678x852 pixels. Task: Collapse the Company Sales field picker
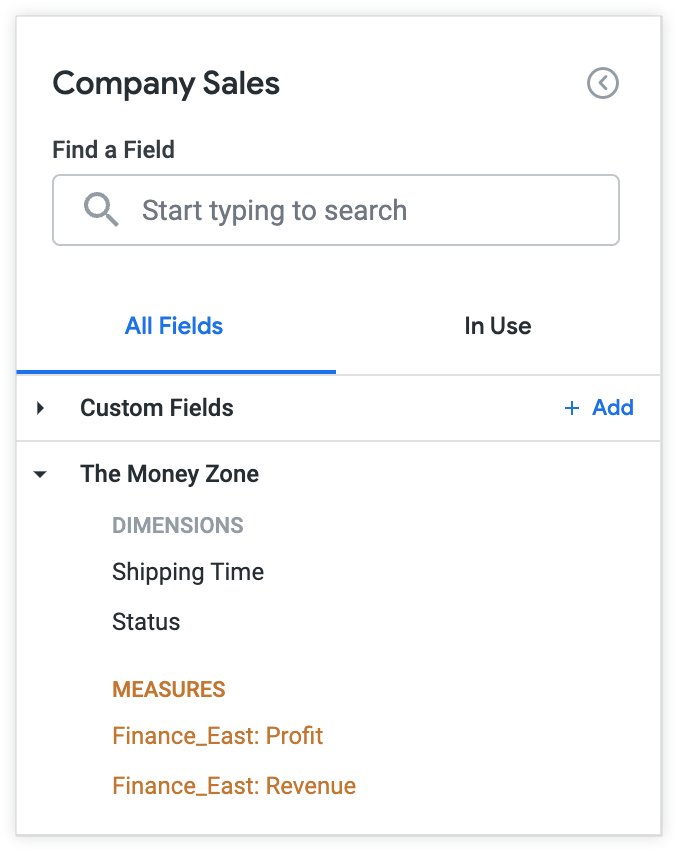point(603,84)
